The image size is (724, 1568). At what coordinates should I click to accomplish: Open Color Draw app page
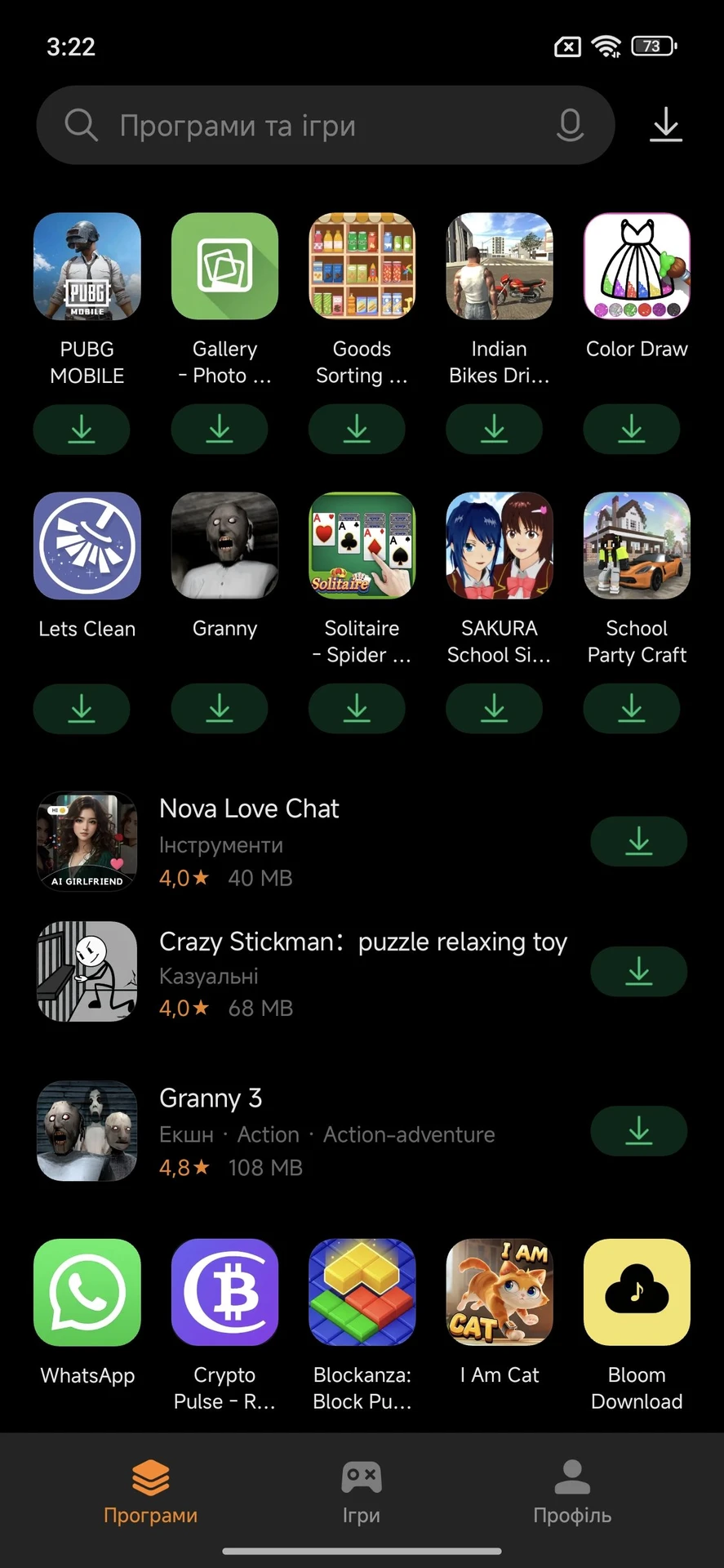tap(637, 266)
